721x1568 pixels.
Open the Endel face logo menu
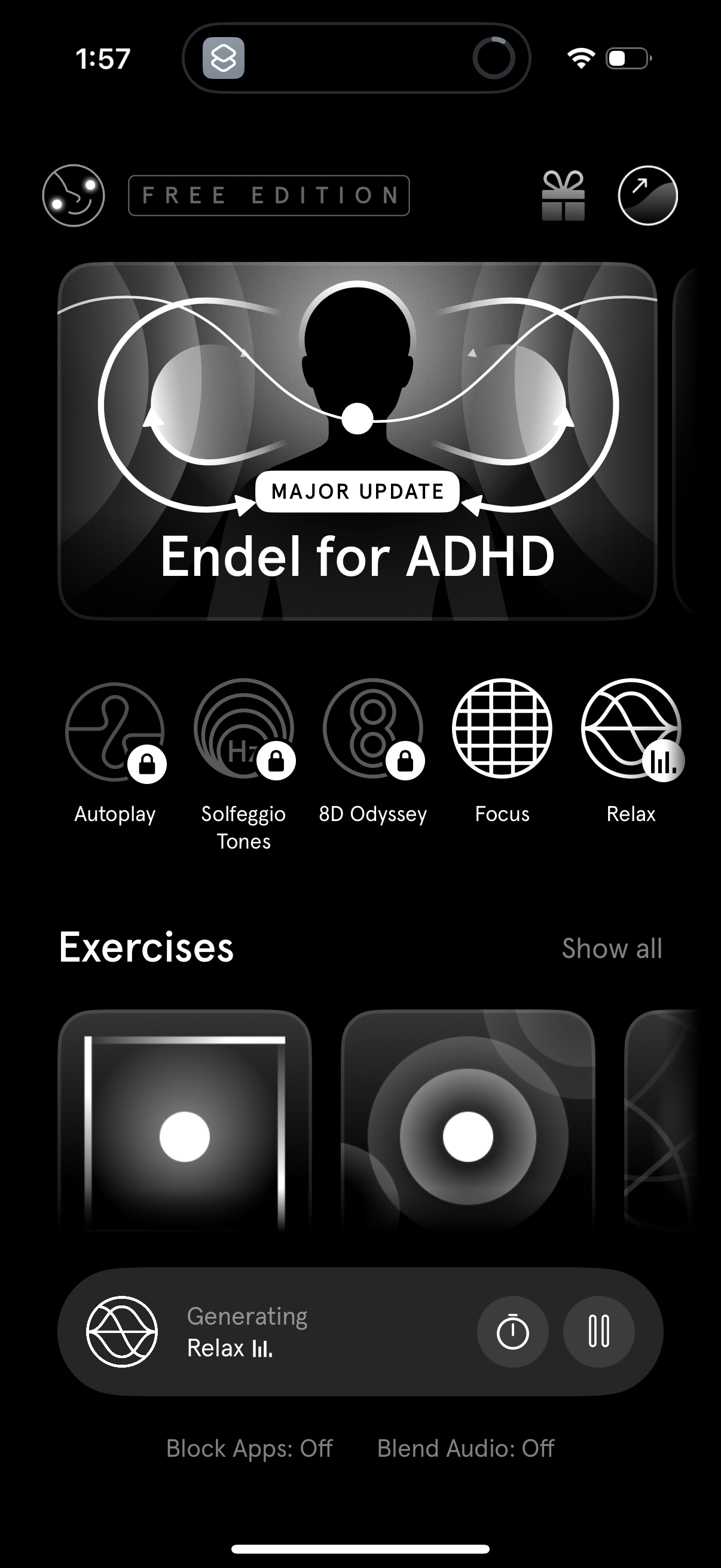pyautogui.click(x=72, y=196)
